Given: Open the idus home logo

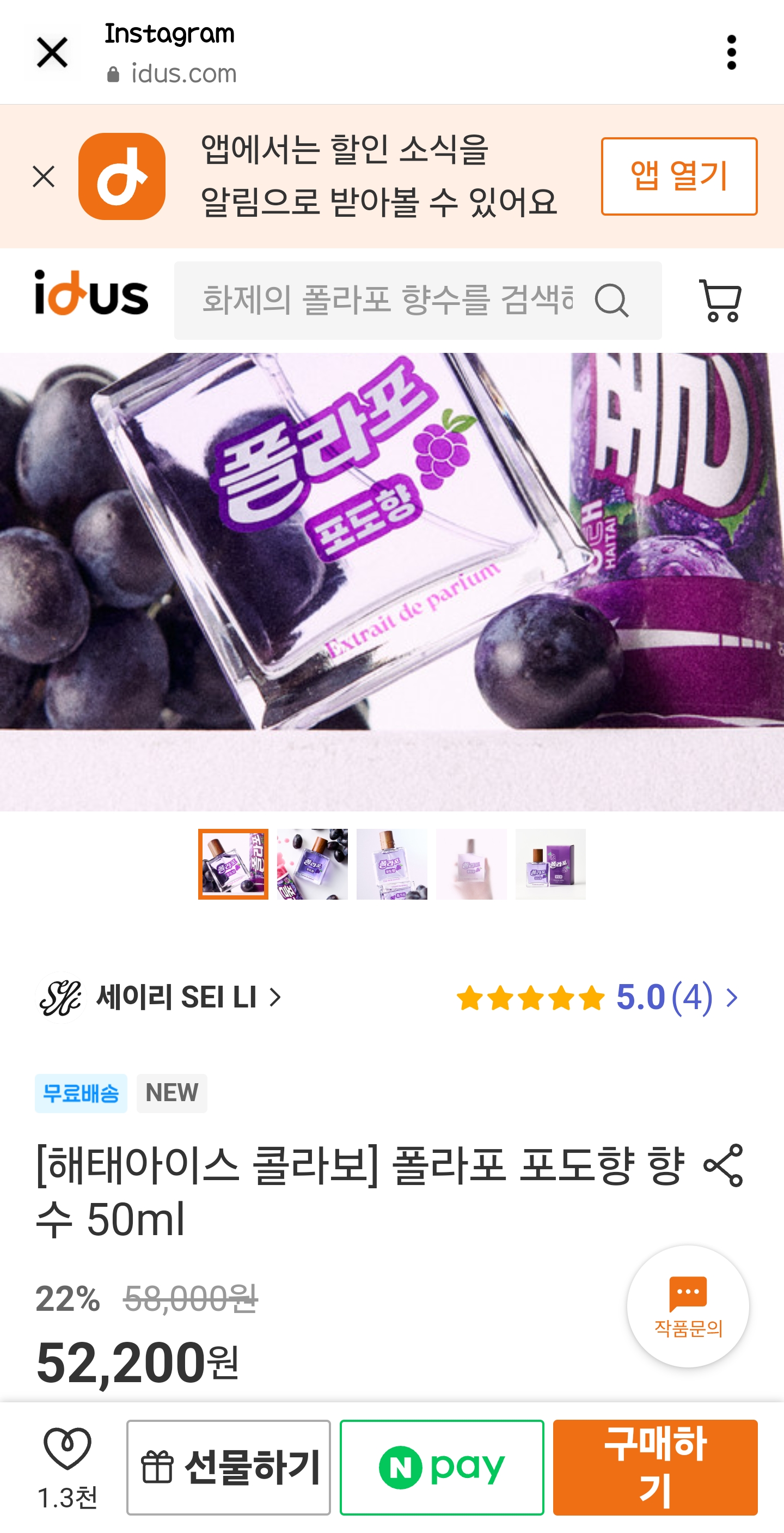Looking at the screenshot, I should (91, 294).
